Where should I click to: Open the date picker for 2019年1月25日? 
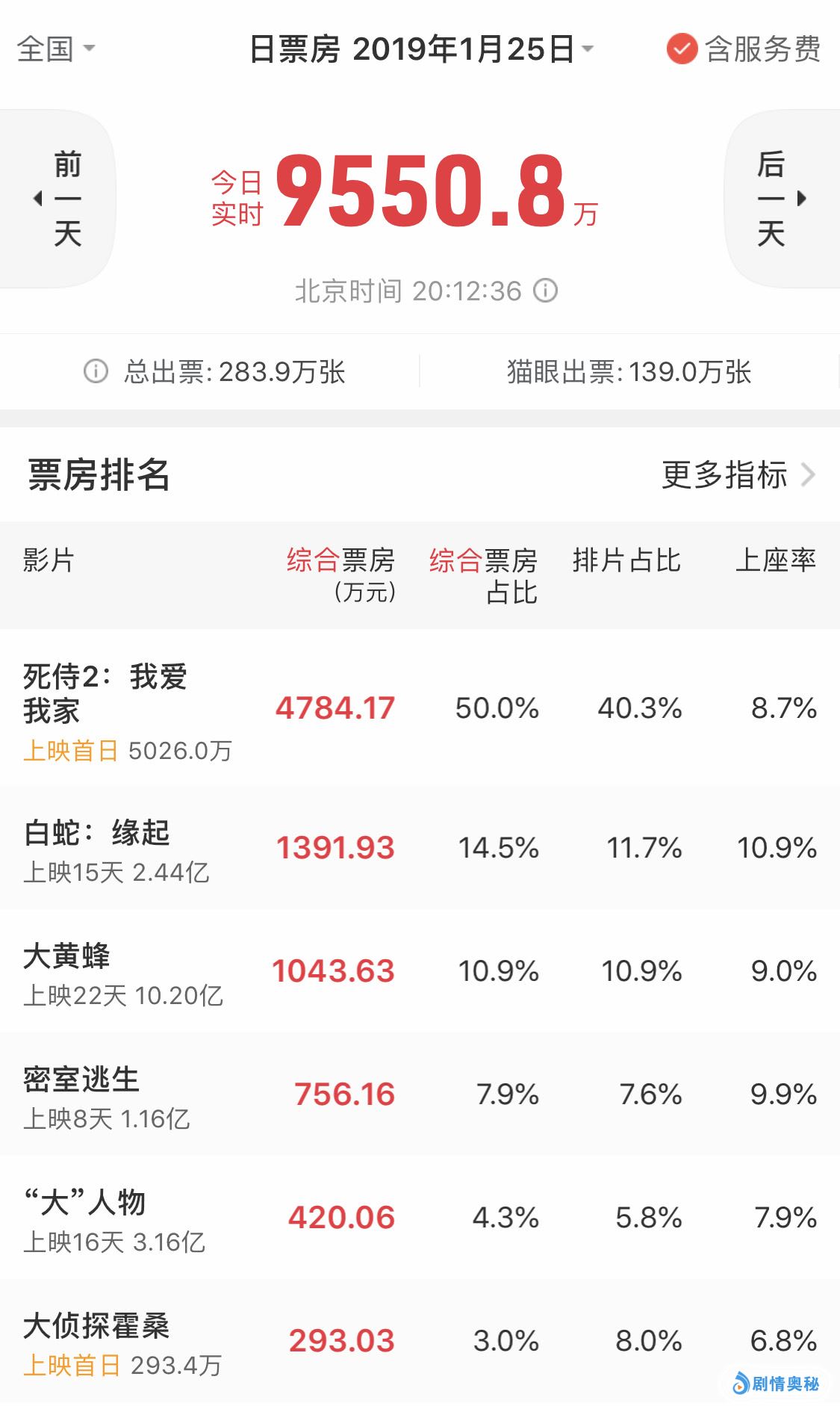pyautogui.click(x=420, y=49)
